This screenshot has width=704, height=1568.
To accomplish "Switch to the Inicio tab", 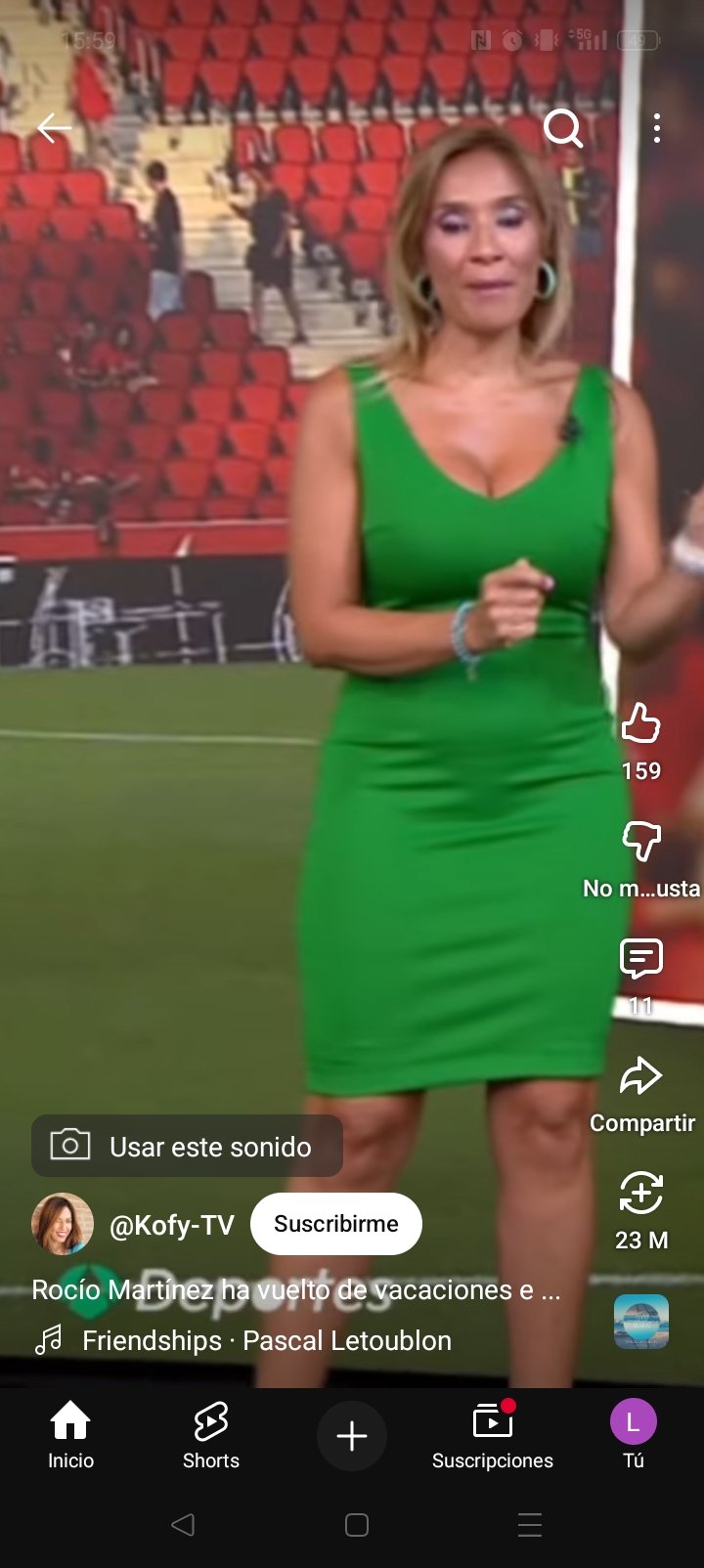I will [x=70, y=1434].
